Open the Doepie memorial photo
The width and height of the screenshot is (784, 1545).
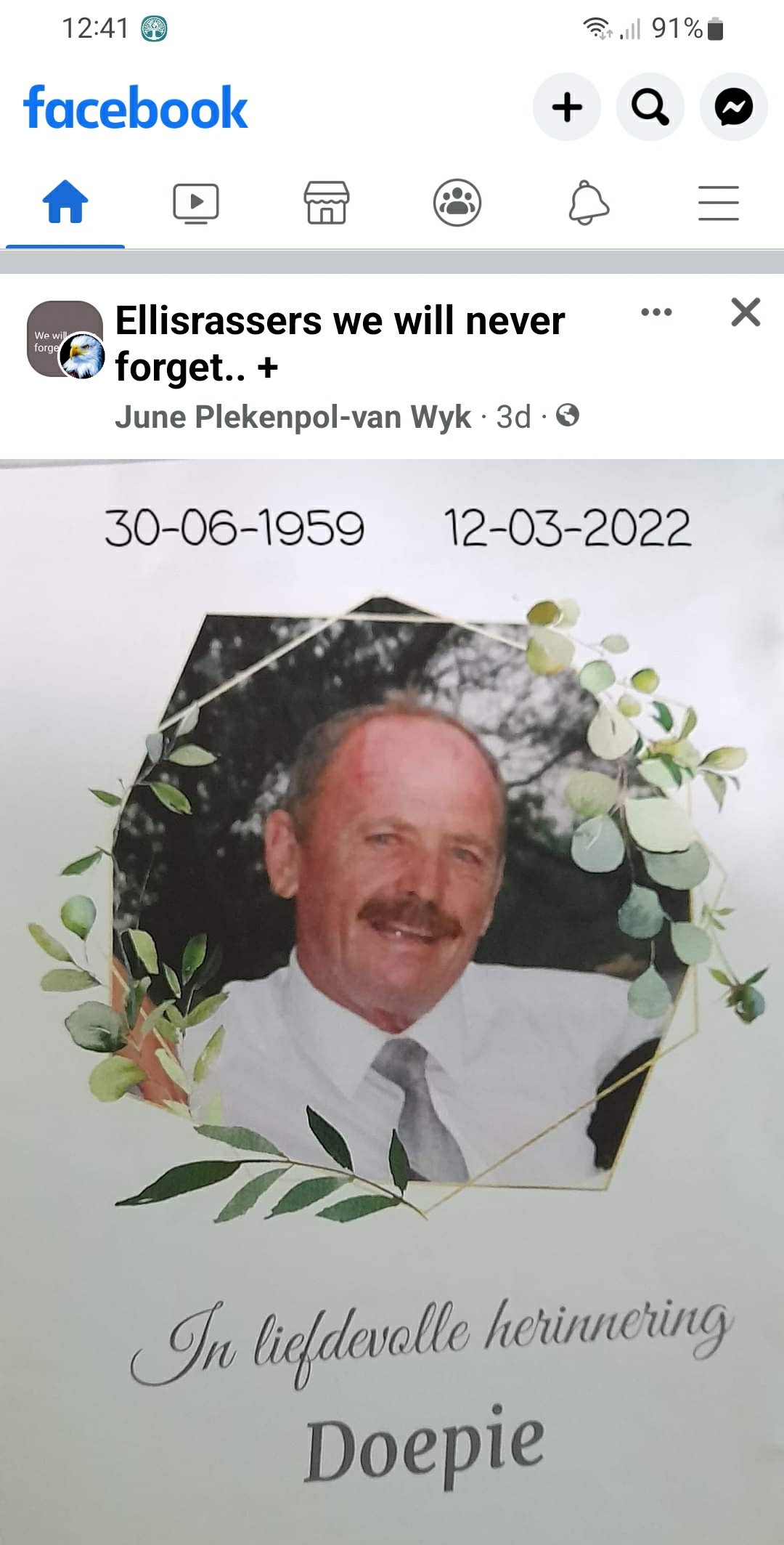click(x=392, y=1002)
